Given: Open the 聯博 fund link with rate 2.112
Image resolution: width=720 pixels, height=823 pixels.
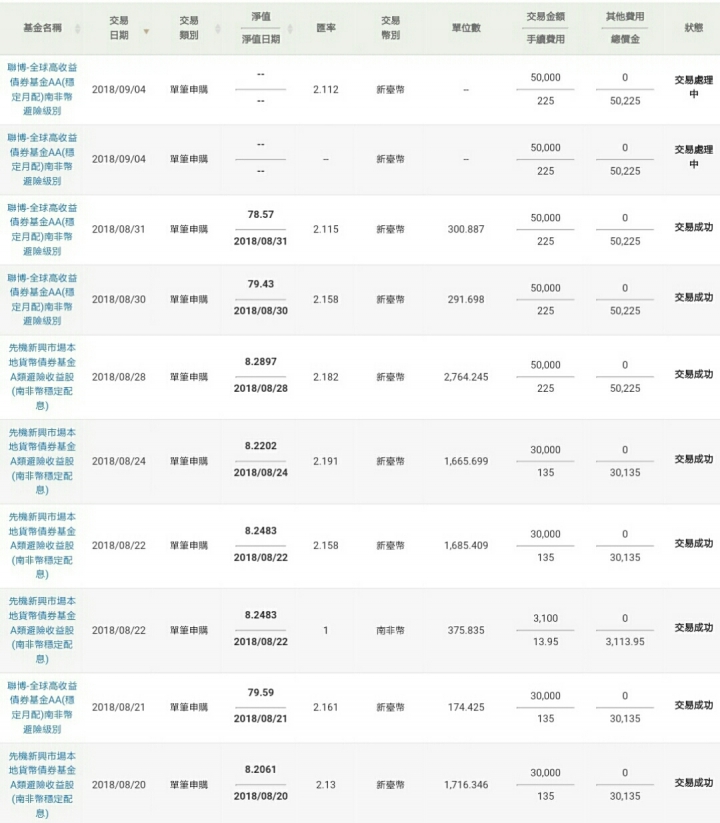Looking at the screenshot, I should (42, 89).
